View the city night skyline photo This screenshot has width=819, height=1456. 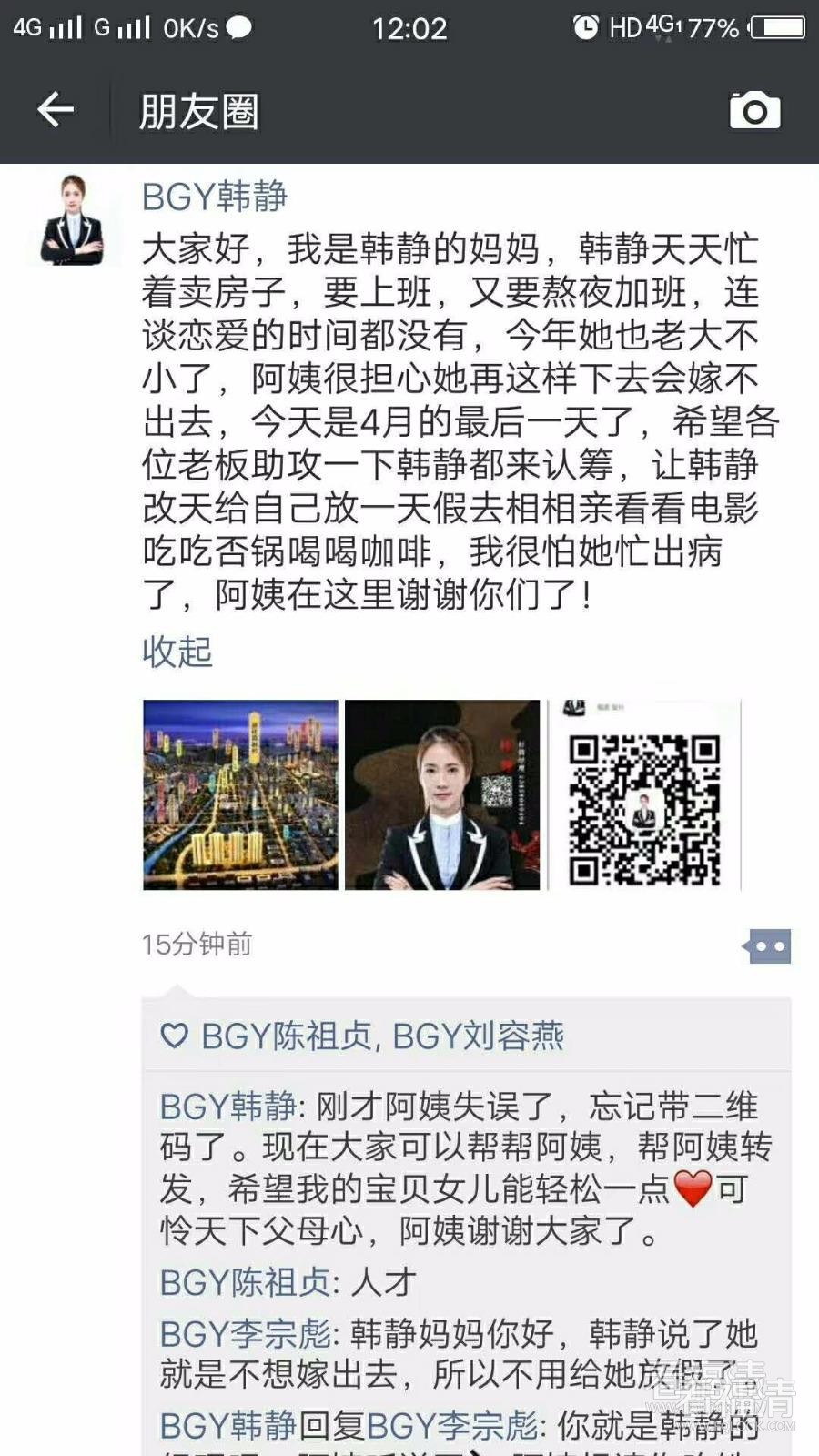(240, 794)
